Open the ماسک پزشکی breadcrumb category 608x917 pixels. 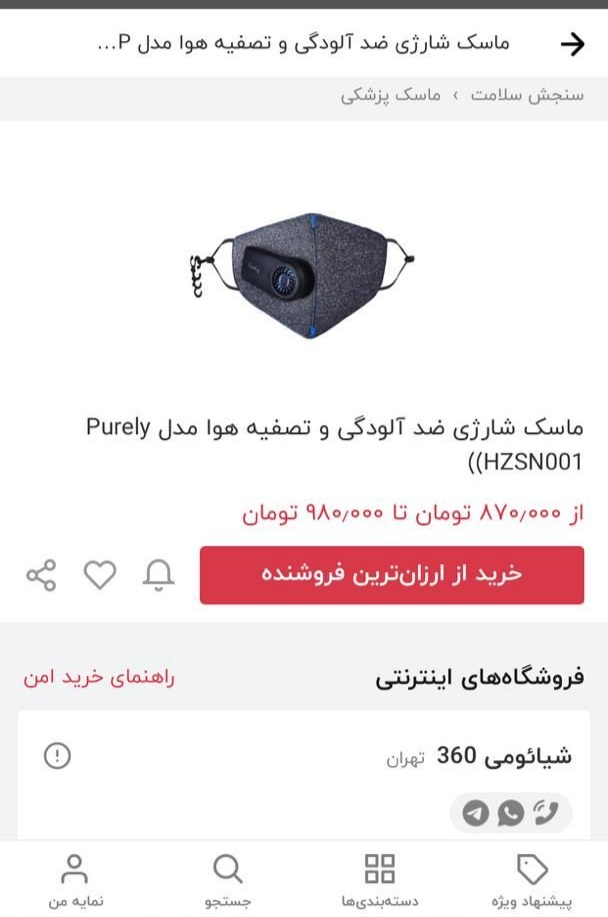[x=390, y=98]
